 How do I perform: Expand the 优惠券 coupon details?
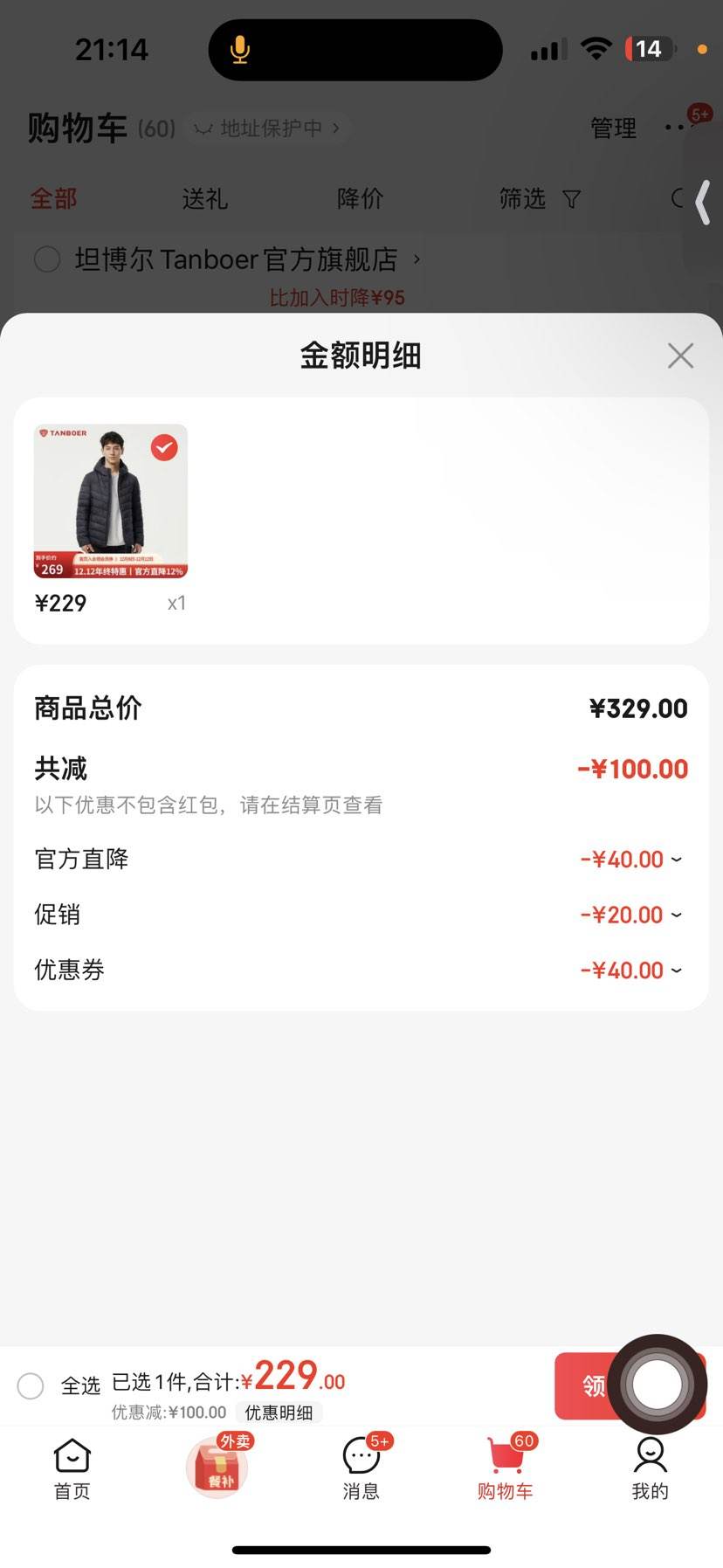pyautogui.click(x=677, y=971)
